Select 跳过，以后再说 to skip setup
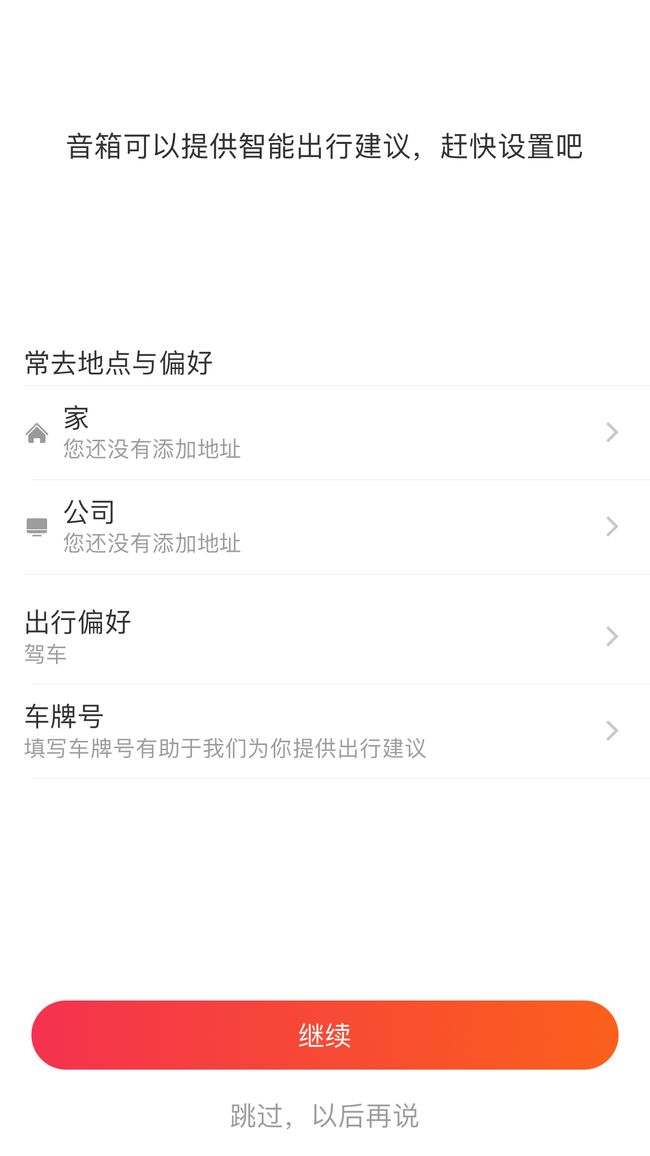This screenshot has width=650, height=1156. [325, 1115]
